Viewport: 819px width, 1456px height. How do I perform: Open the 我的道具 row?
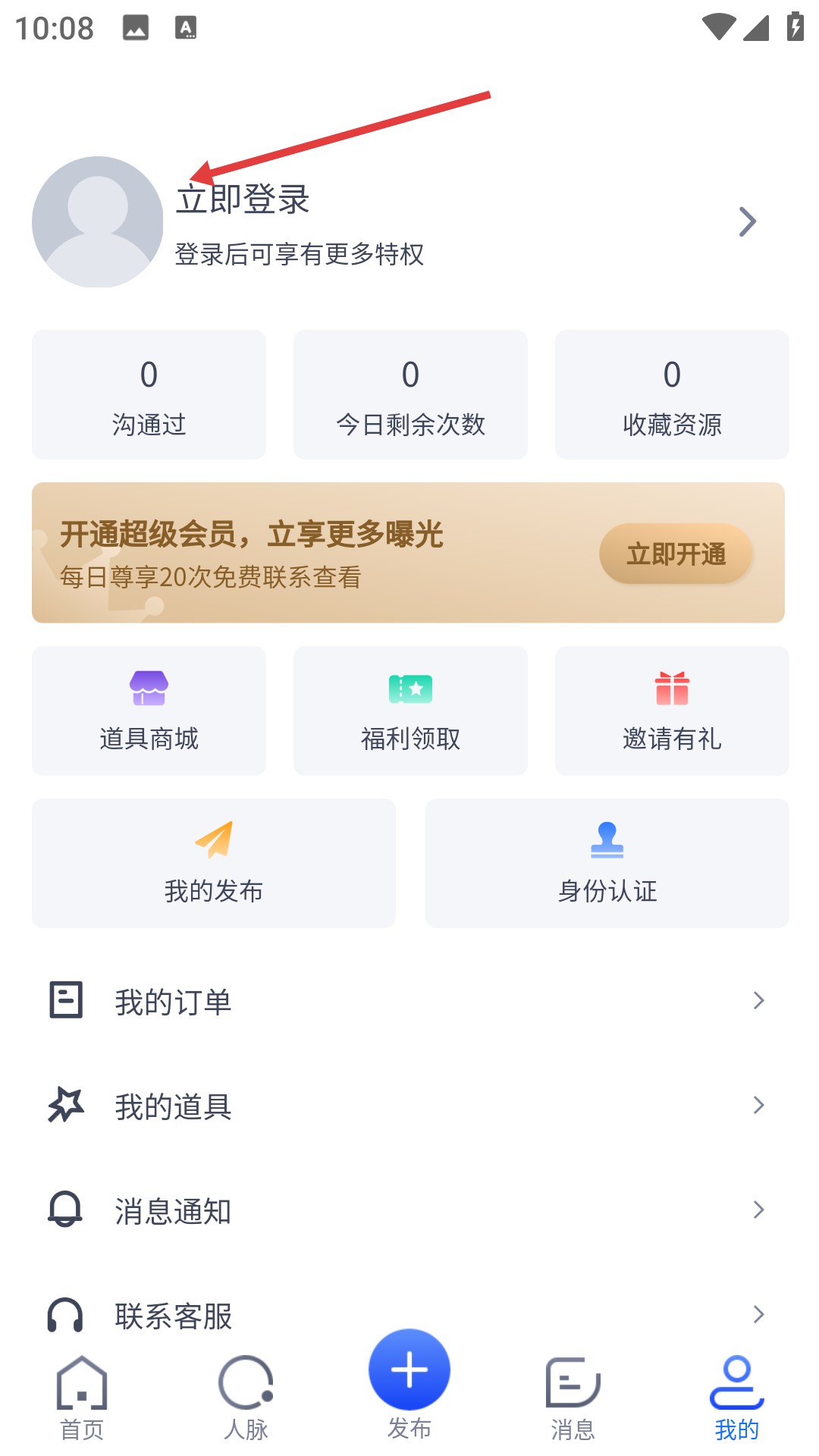(x=409, y=1106)
